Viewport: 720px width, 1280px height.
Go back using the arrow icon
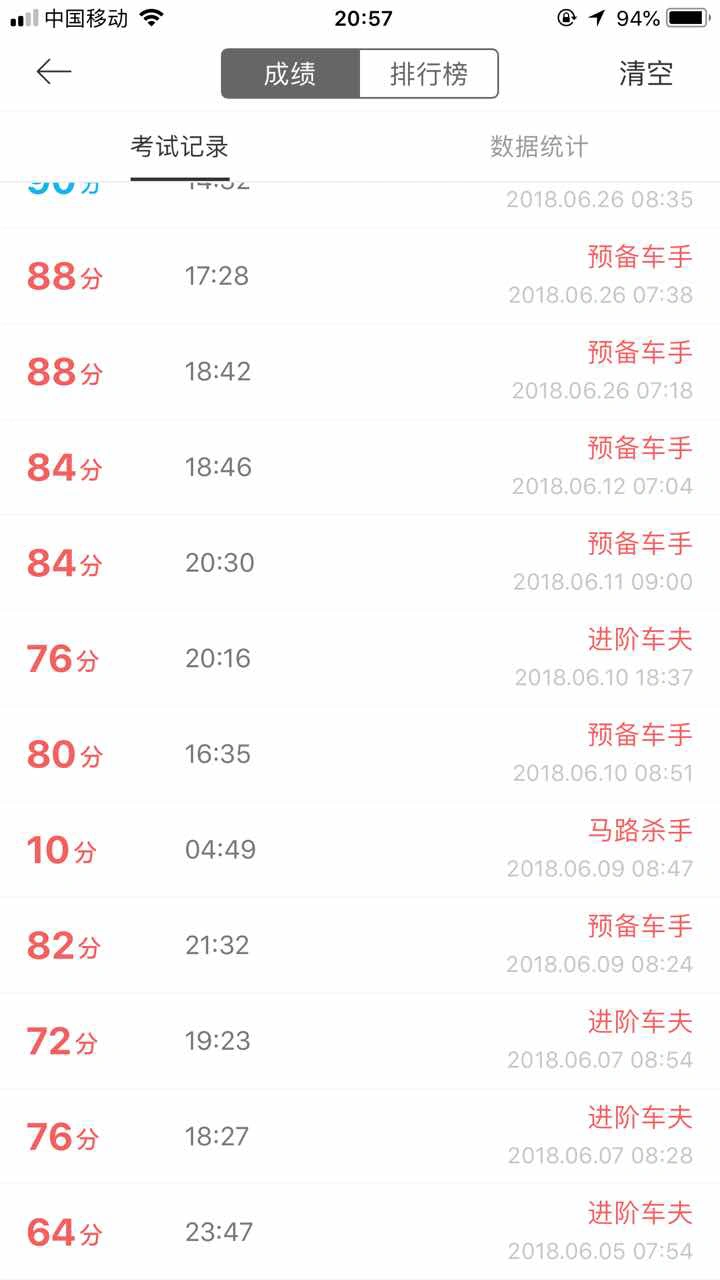coord(54,72)
